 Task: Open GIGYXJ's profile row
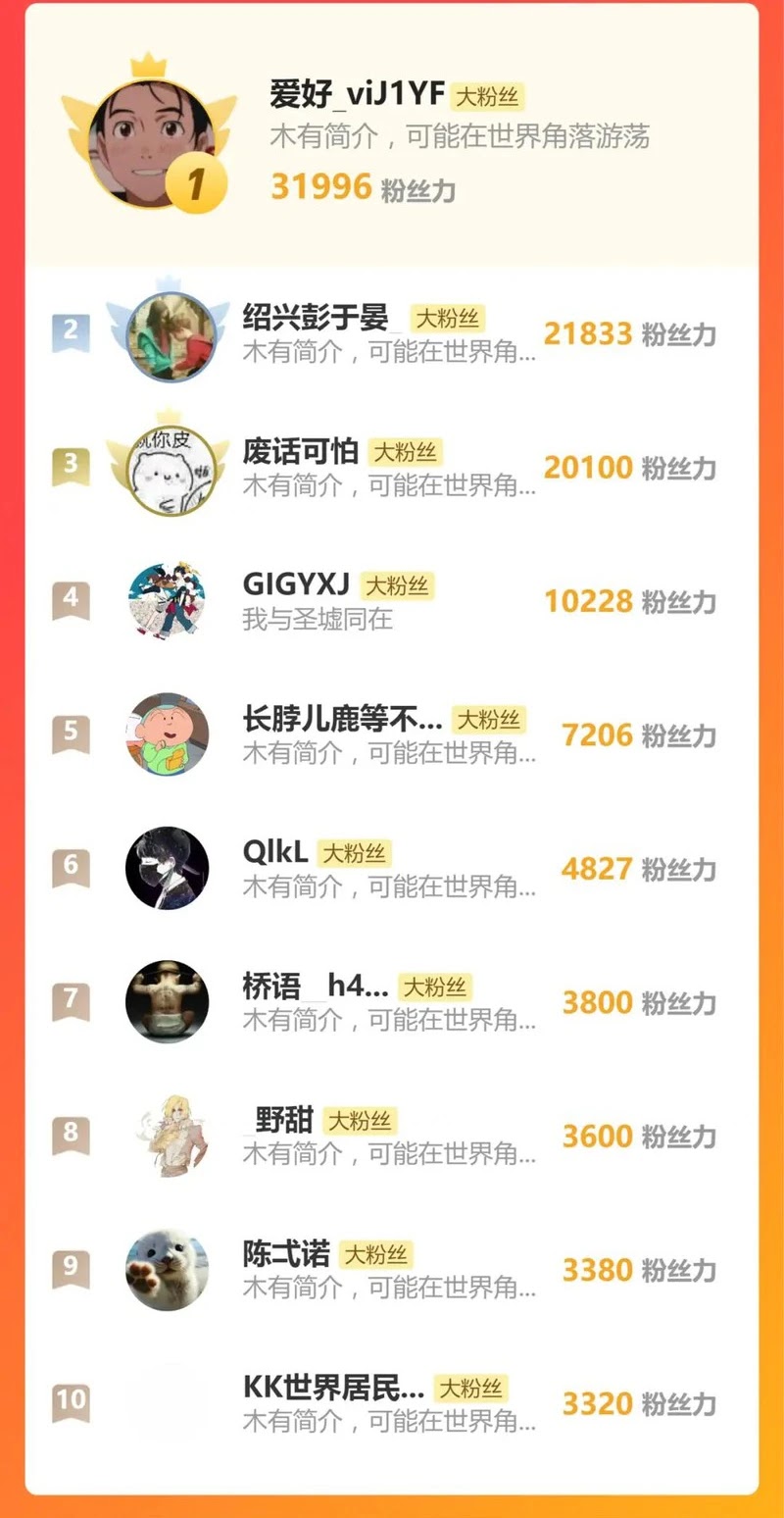296,585
